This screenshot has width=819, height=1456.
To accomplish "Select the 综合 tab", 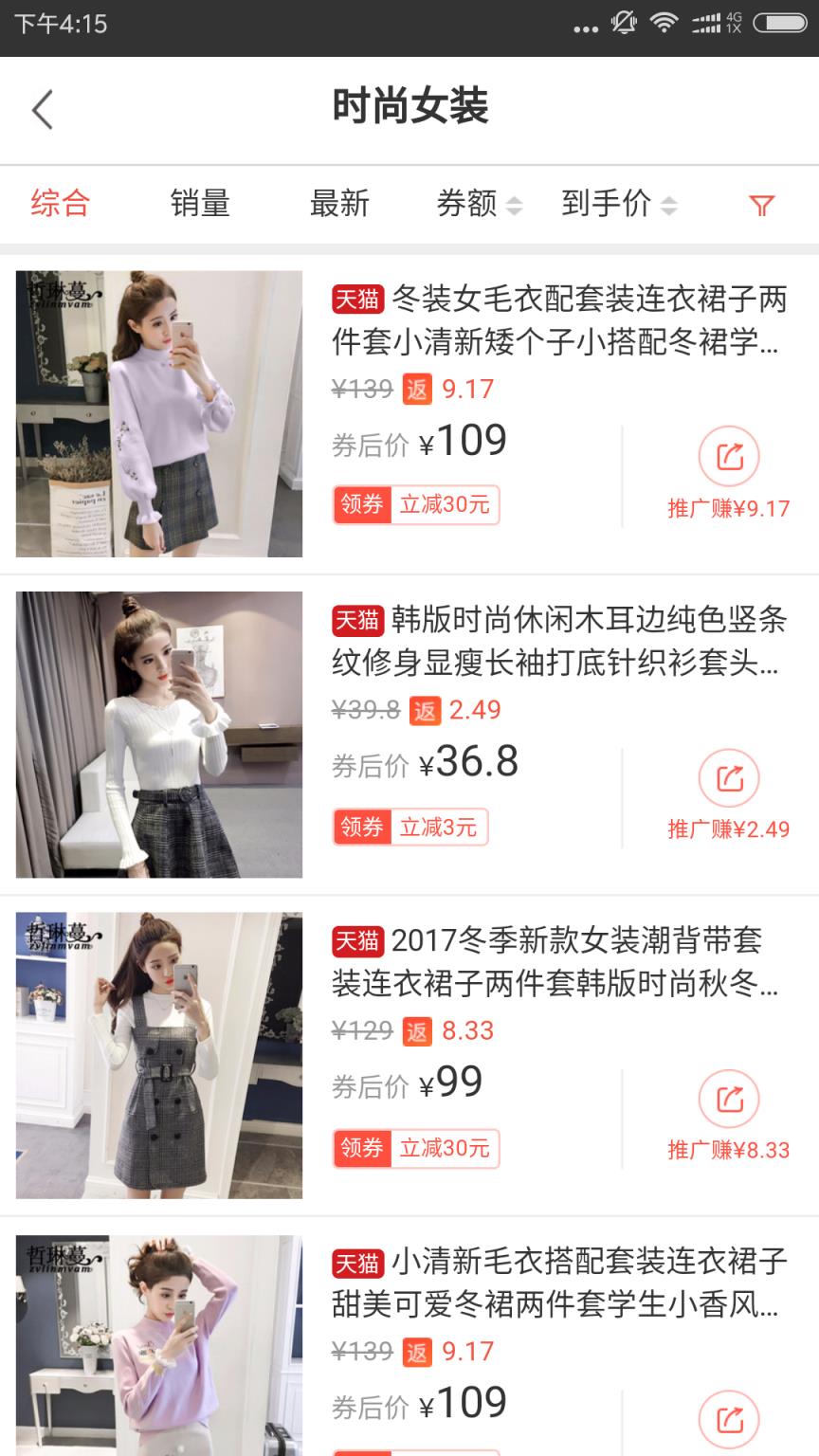I will click(x=61, y=205).
